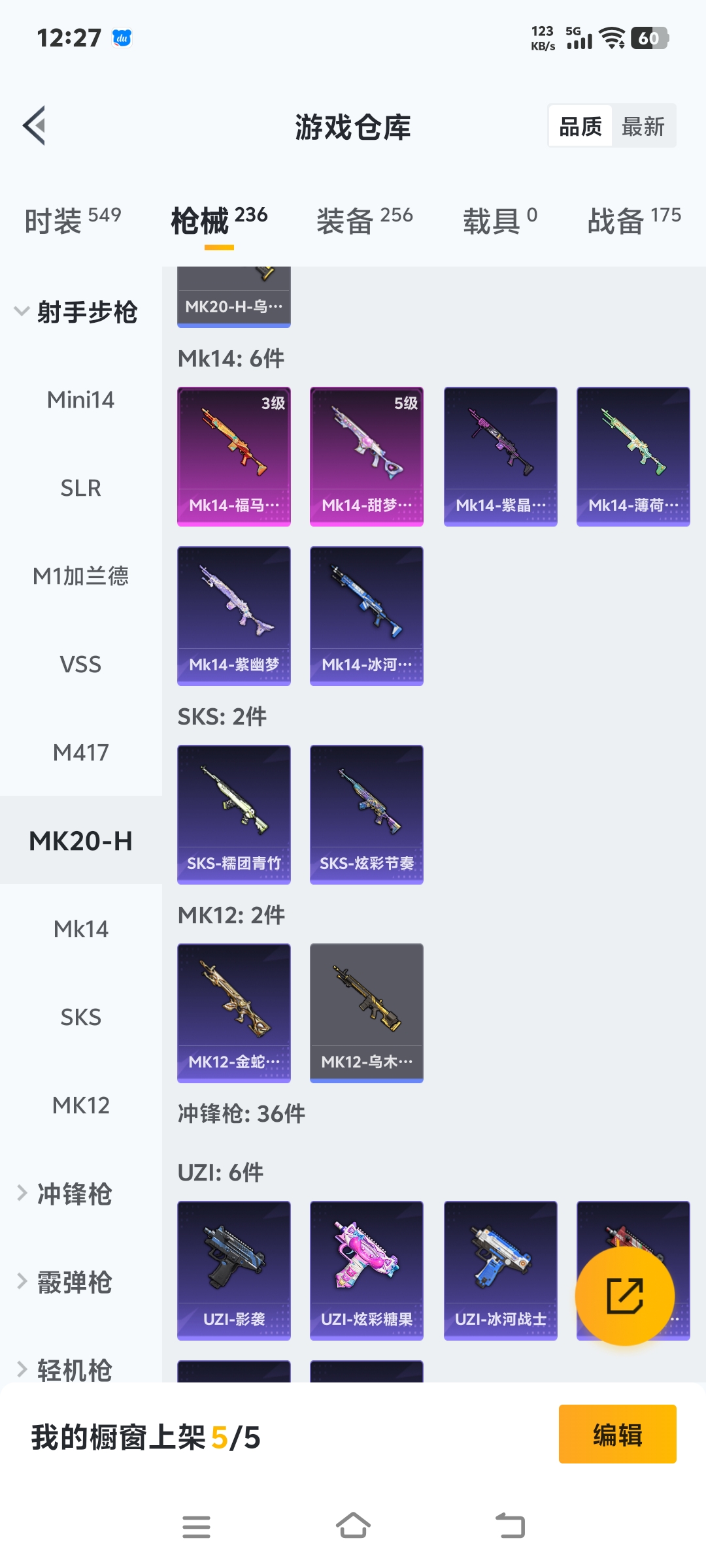This screenshot has height=1568, width=706.
Task: Tap the yellow floating share button
Action: click(625, 1296)
